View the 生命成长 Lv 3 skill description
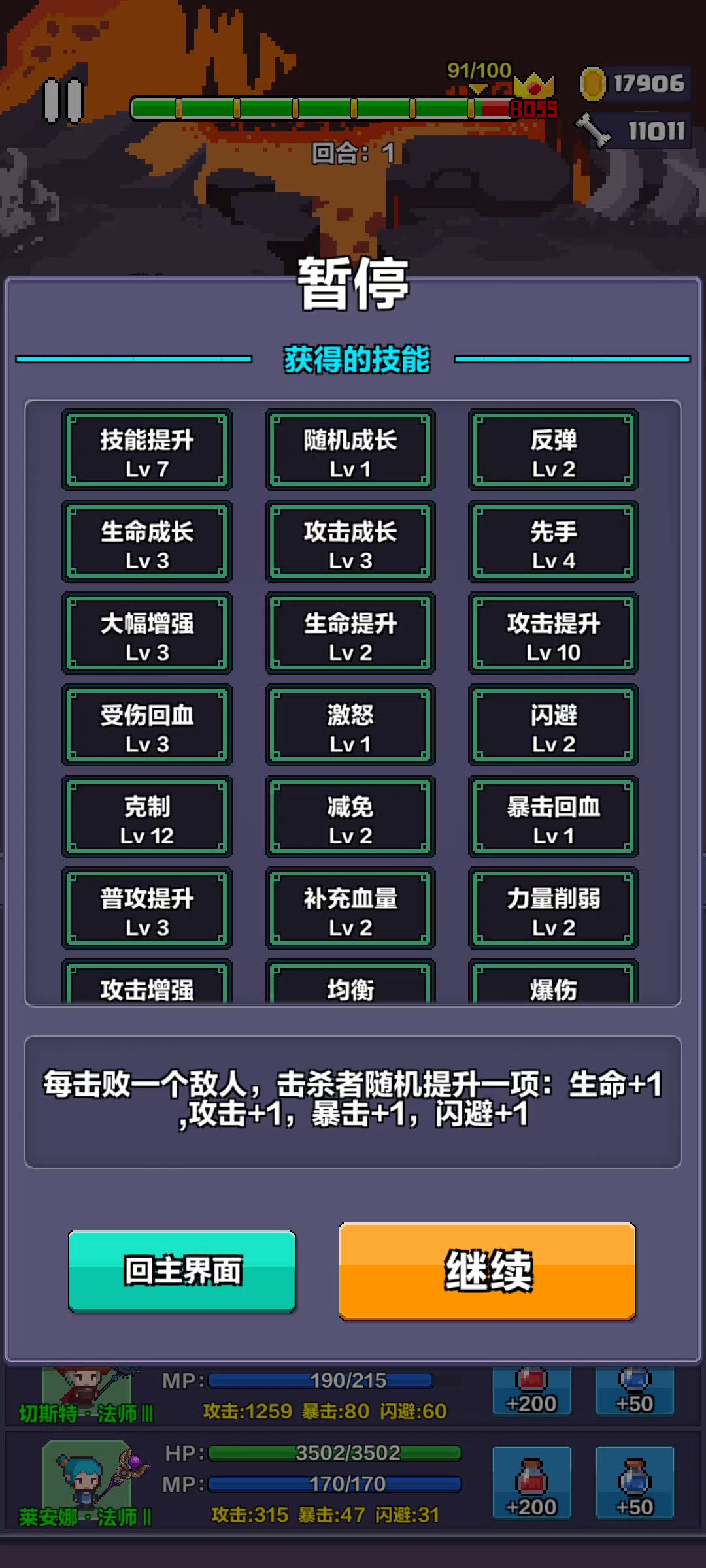 147,542
